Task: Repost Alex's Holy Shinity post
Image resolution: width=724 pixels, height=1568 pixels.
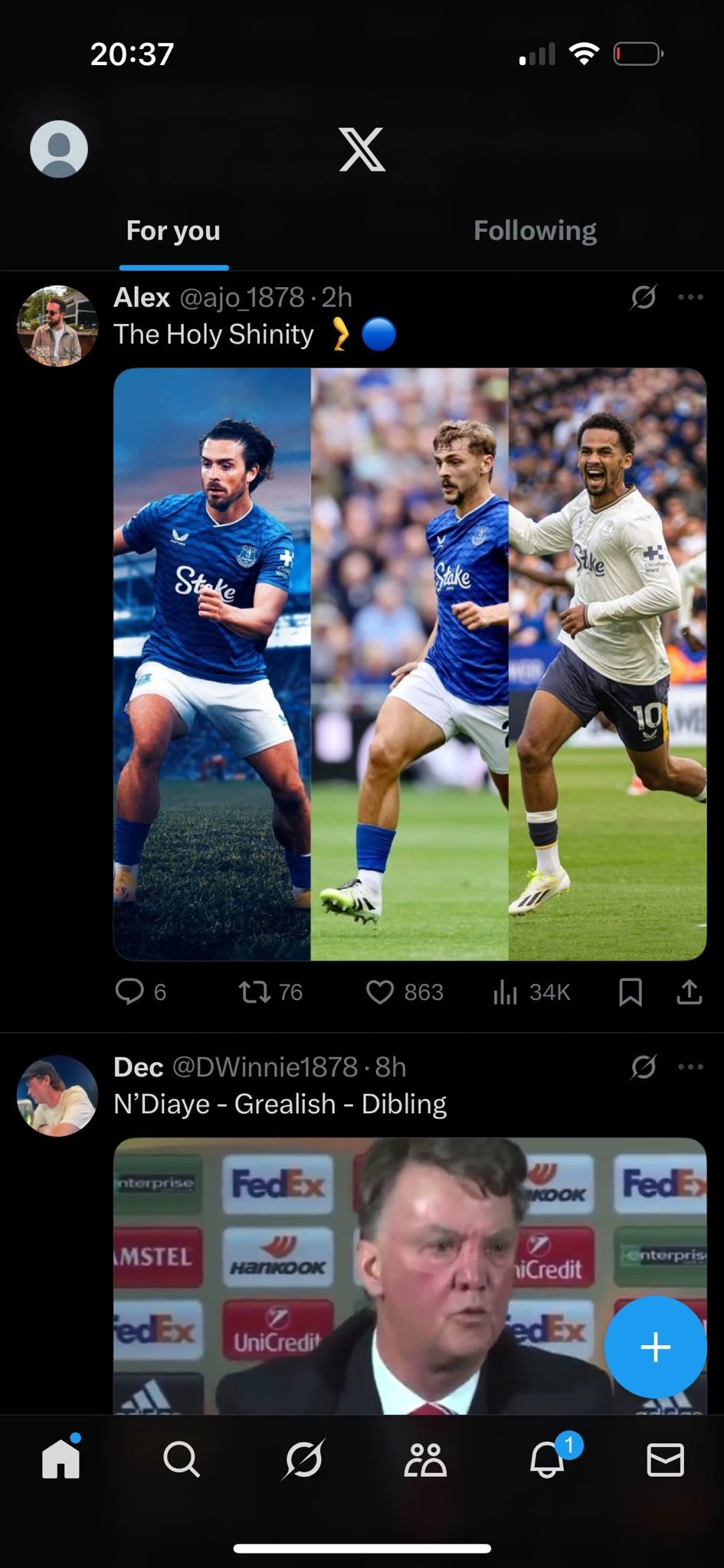Action: point(254,992)
